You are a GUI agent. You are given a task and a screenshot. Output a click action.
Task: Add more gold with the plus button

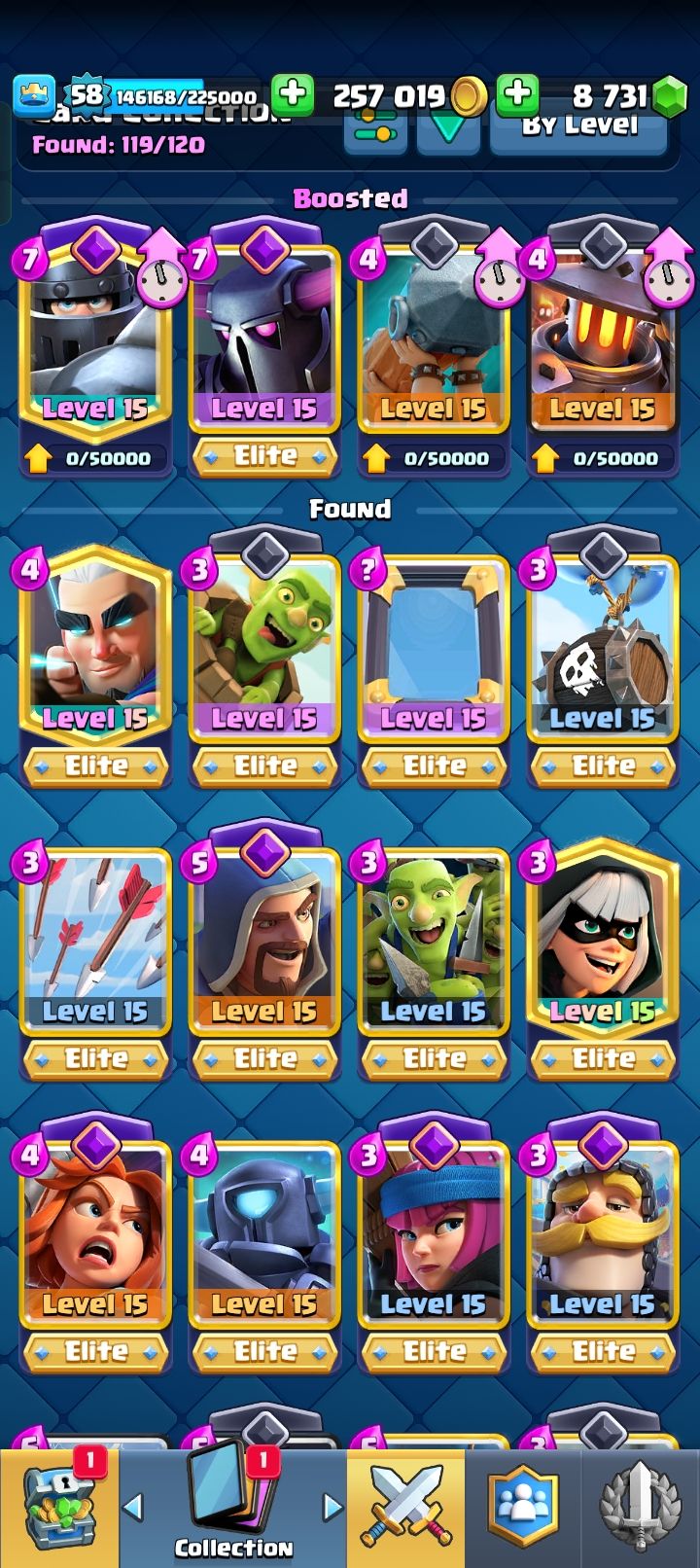(x=292, y=94)
